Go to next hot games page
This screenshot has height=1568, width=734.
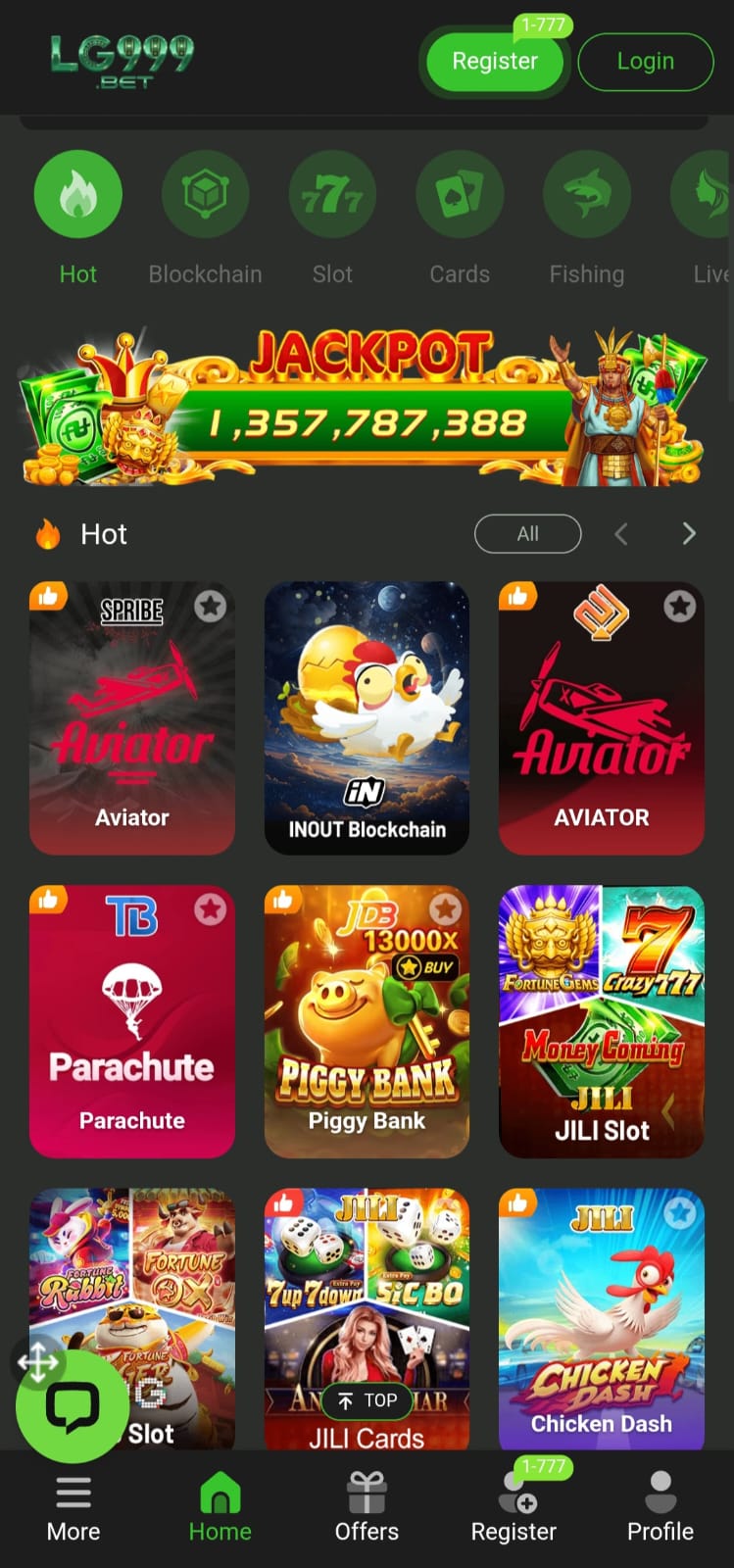coord(689,534)
